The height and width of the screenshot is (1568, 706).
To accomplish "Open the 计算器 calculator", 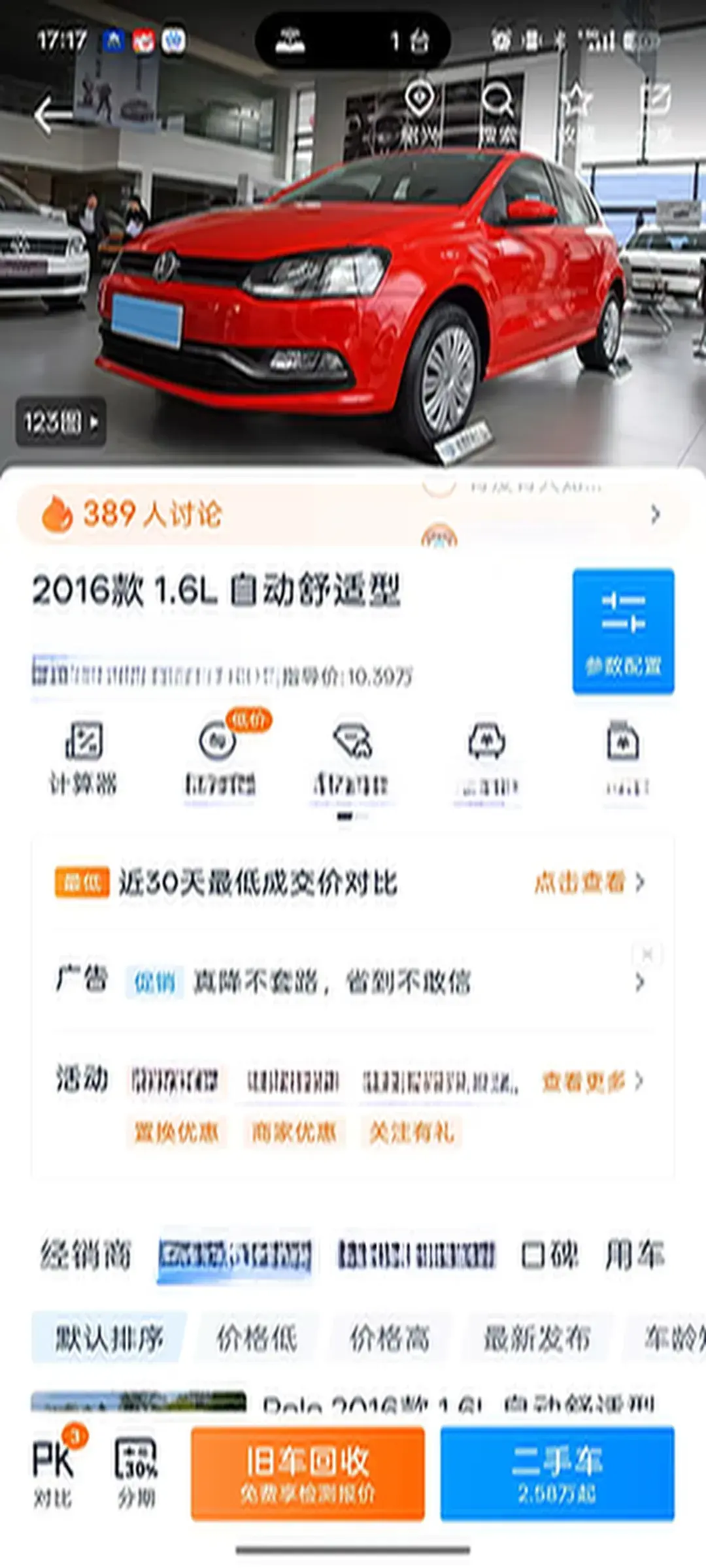I will (x=84, y=759).
